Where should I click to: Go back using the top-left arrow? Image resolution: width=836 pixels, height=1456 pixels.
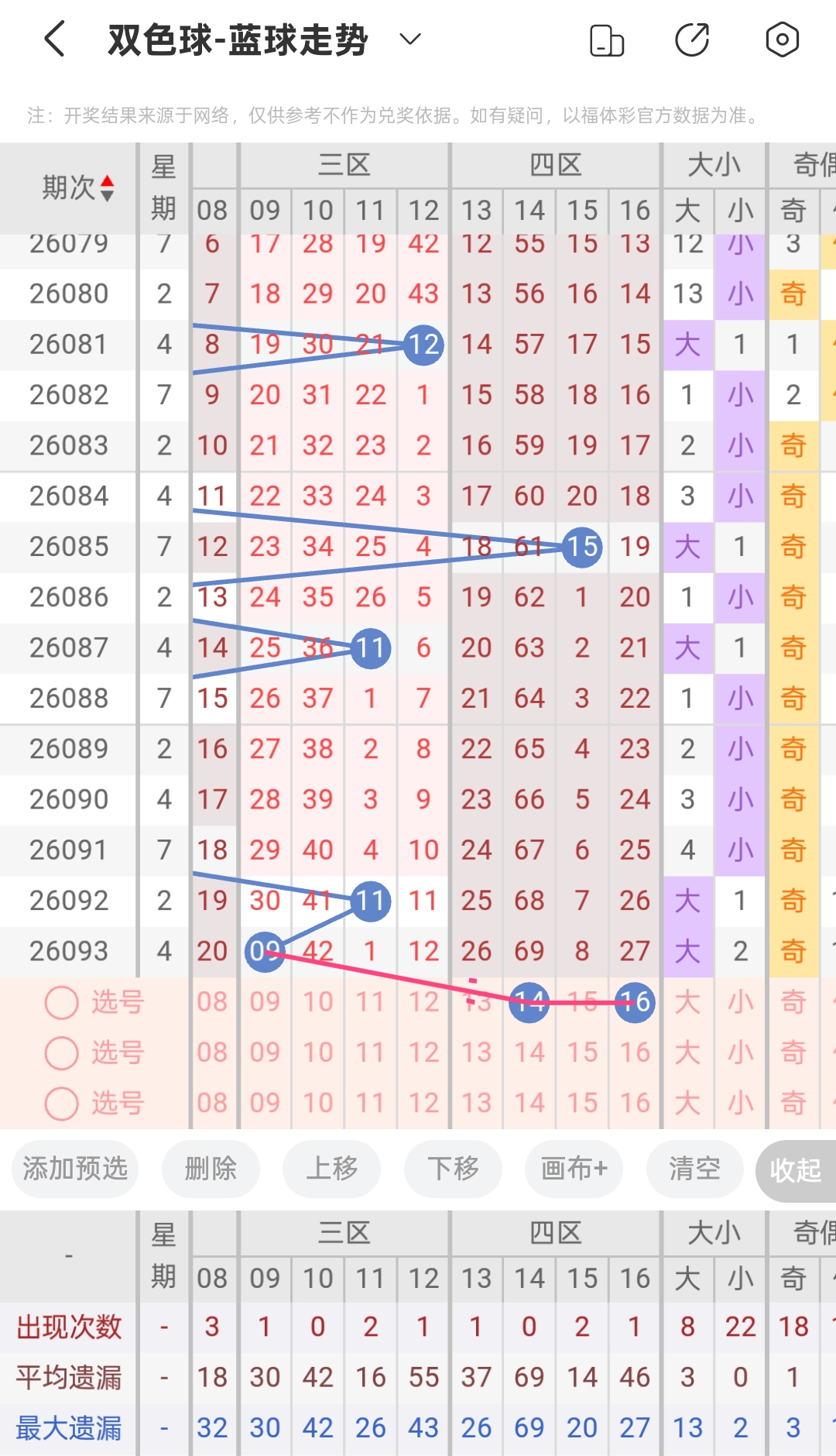(x=54, y=39)
